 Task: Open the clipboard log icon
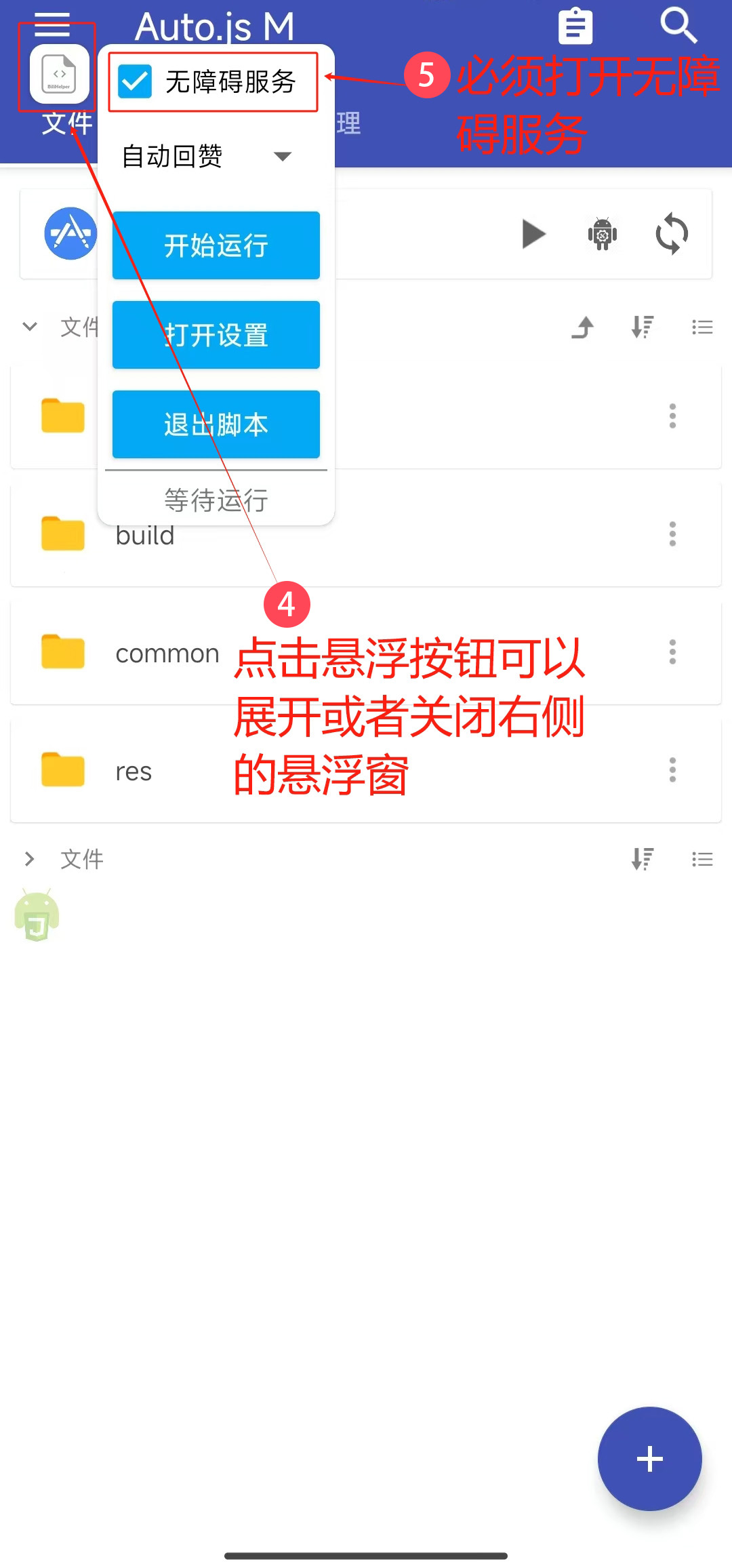point(575,27)
